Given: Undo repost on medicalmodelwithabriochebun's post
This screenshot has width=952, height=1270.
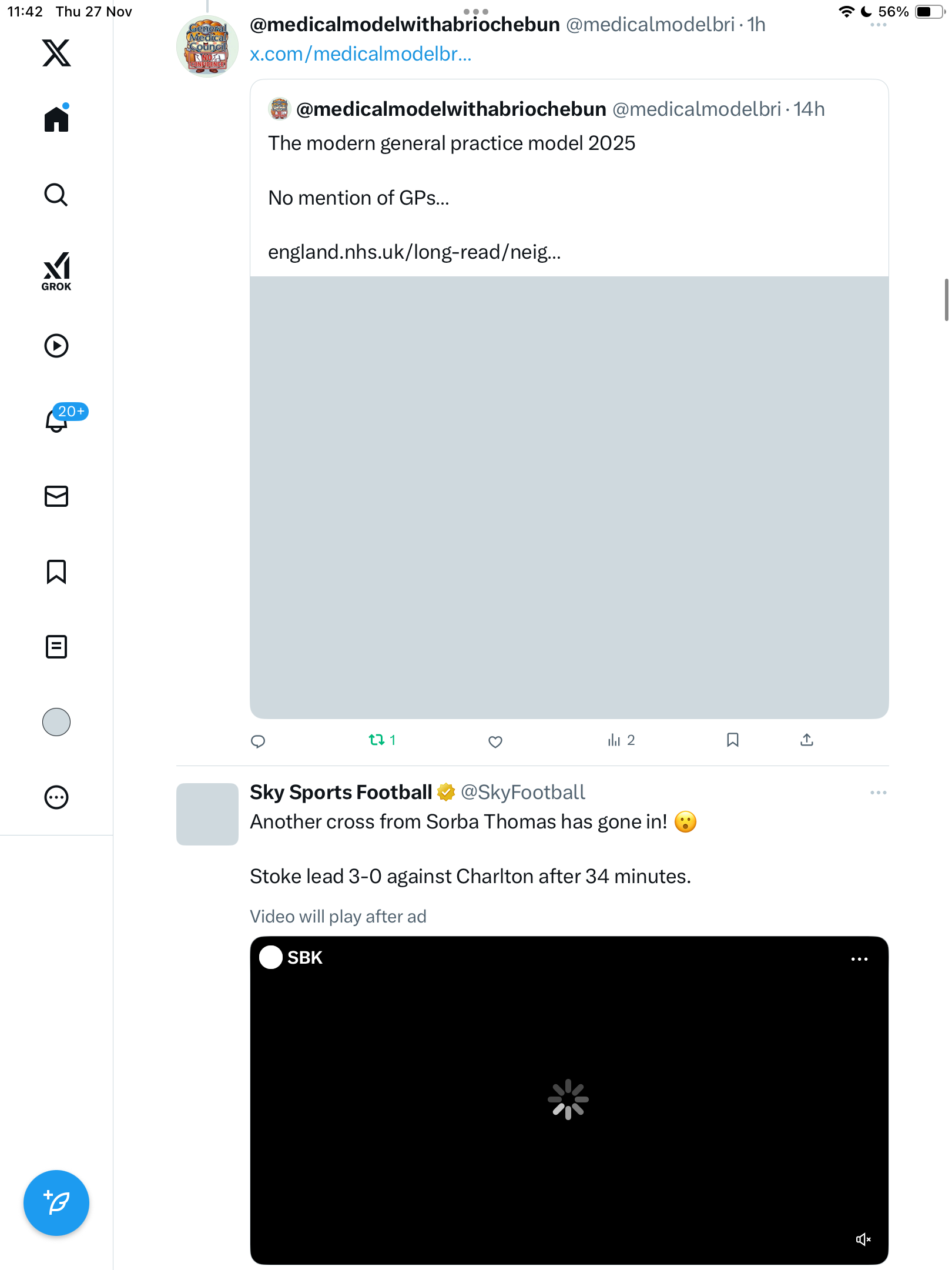Looking at the screenshot, I should (377, 740).
